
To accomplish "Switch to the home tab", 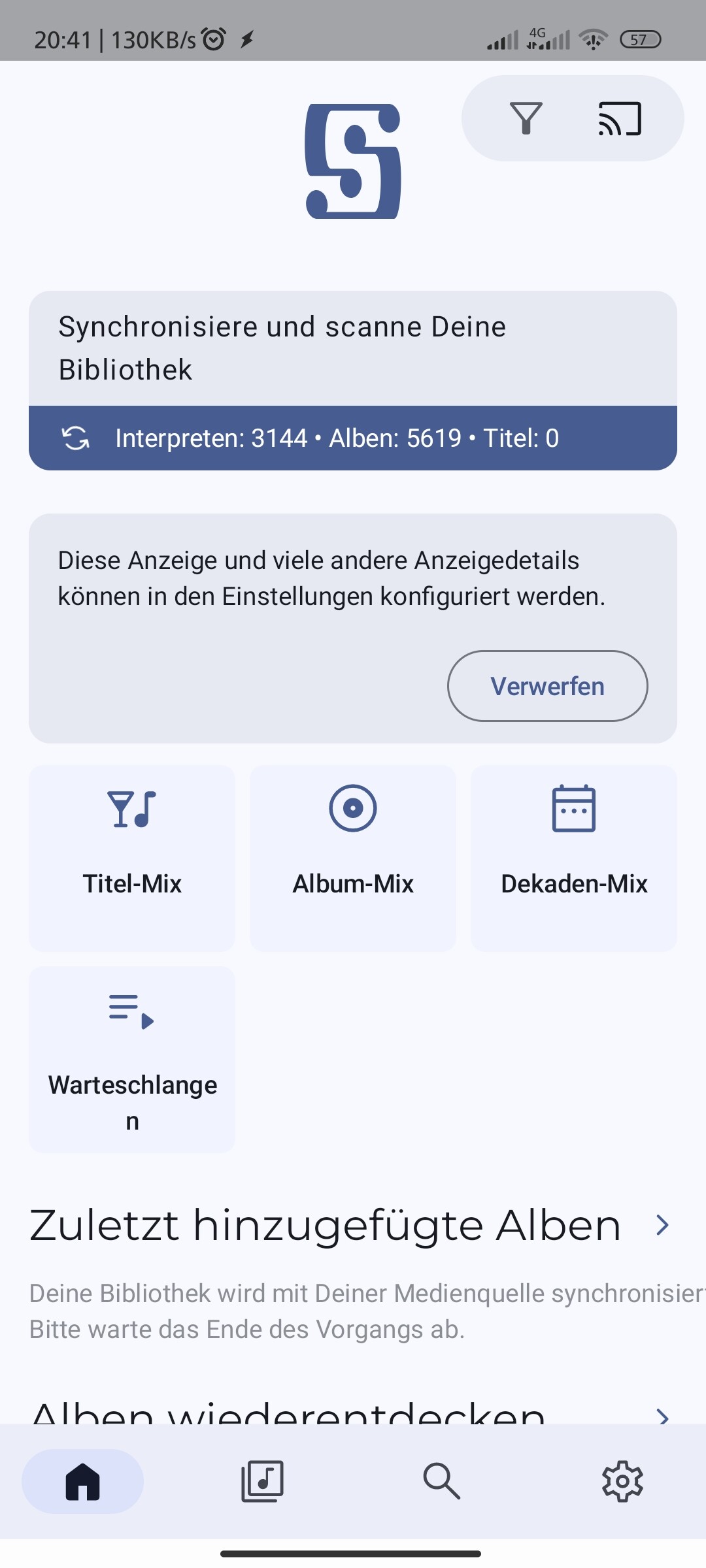I will pyautogui.click(x=83, y=1481).
